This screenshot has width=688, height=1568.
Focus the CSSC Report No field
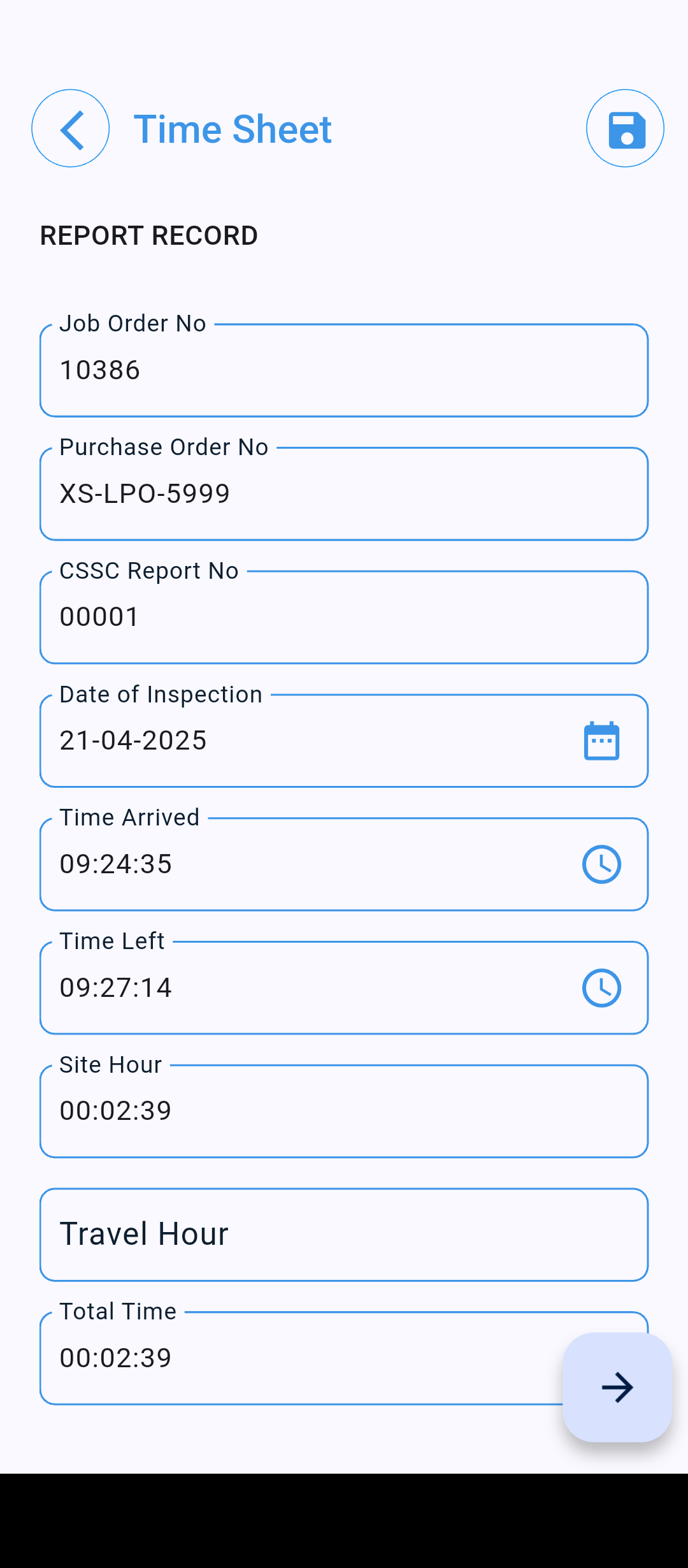344,617
